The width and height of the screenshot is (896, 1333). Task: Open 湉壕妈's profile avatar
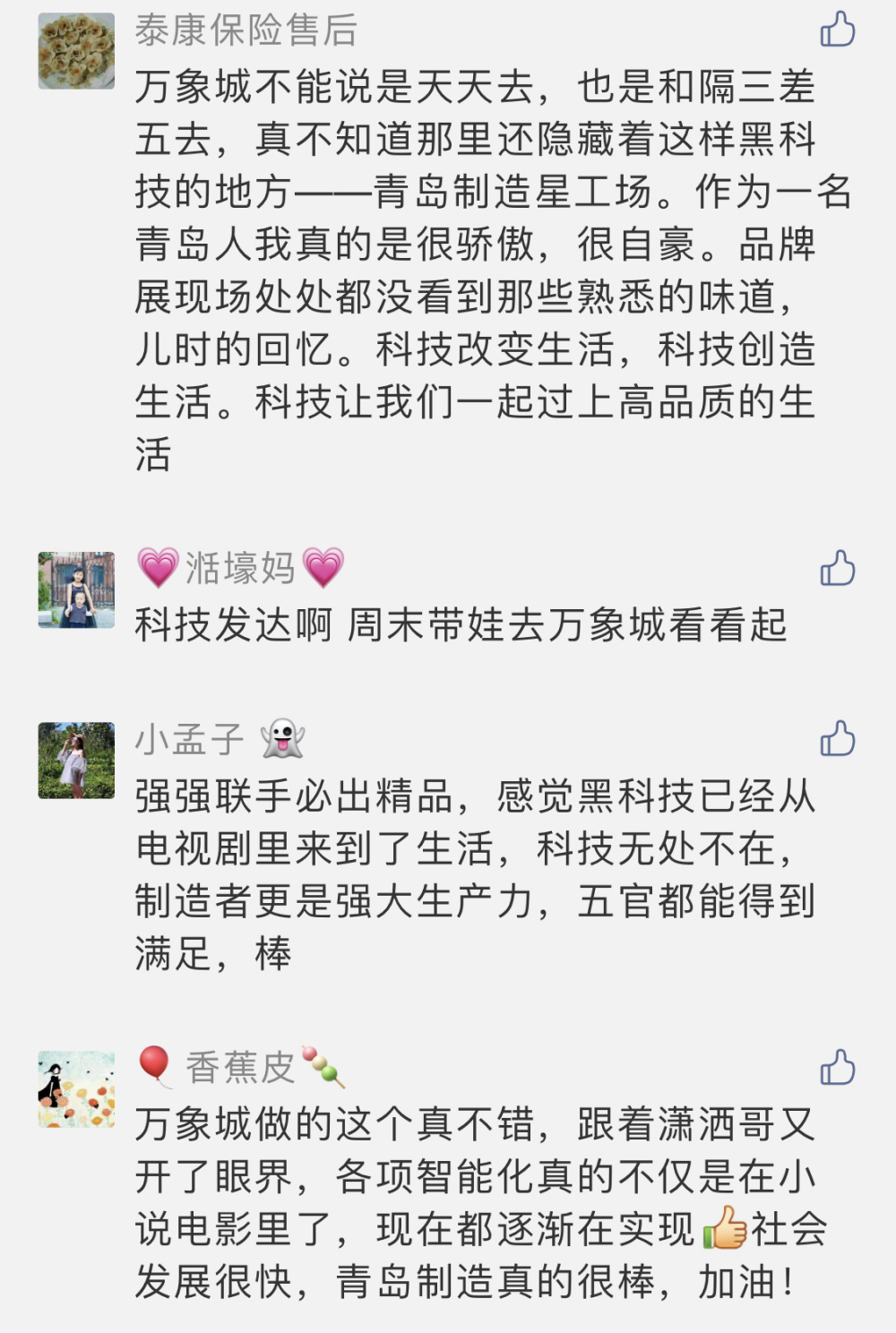(x=76, y=589)
